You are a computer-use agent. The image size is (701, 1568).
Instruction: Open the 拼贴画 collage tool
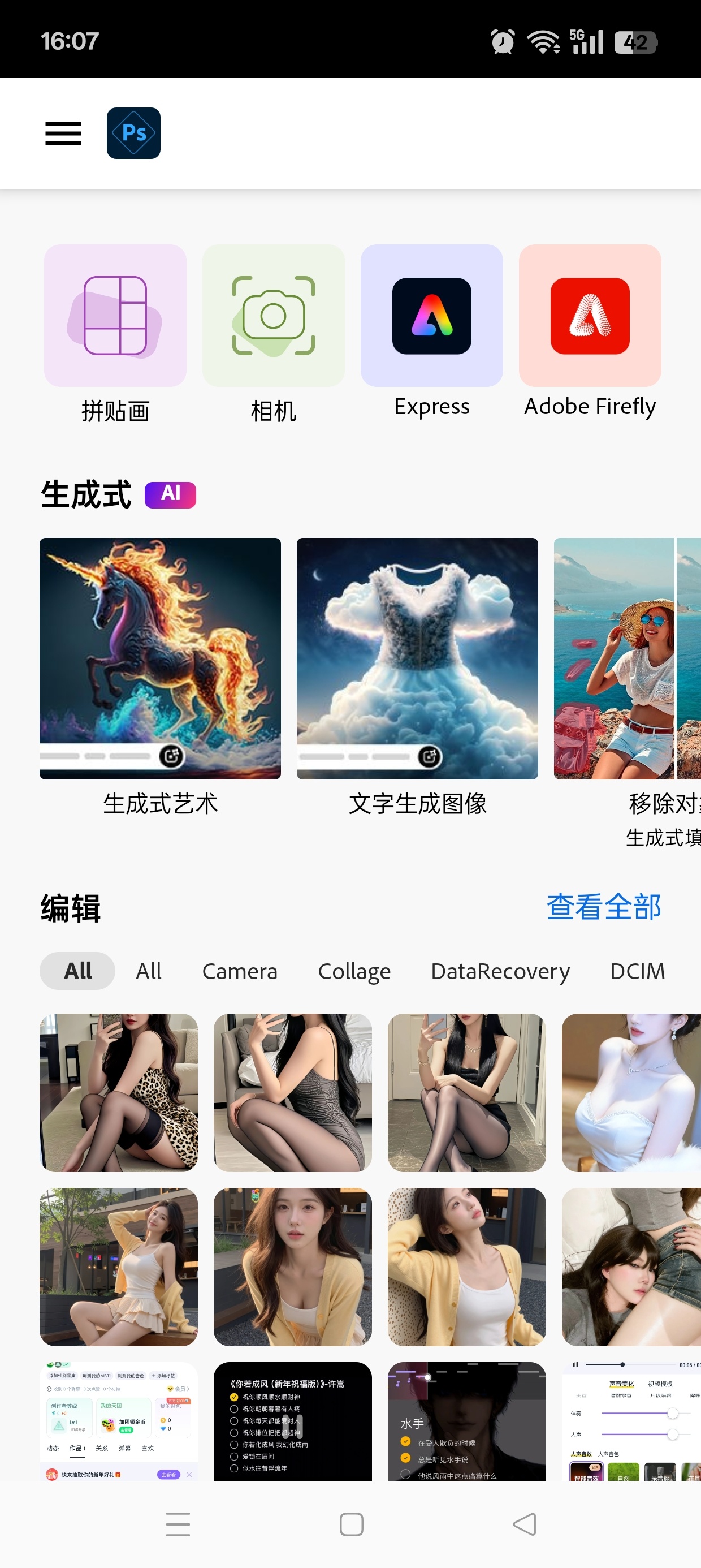point(117,315)
